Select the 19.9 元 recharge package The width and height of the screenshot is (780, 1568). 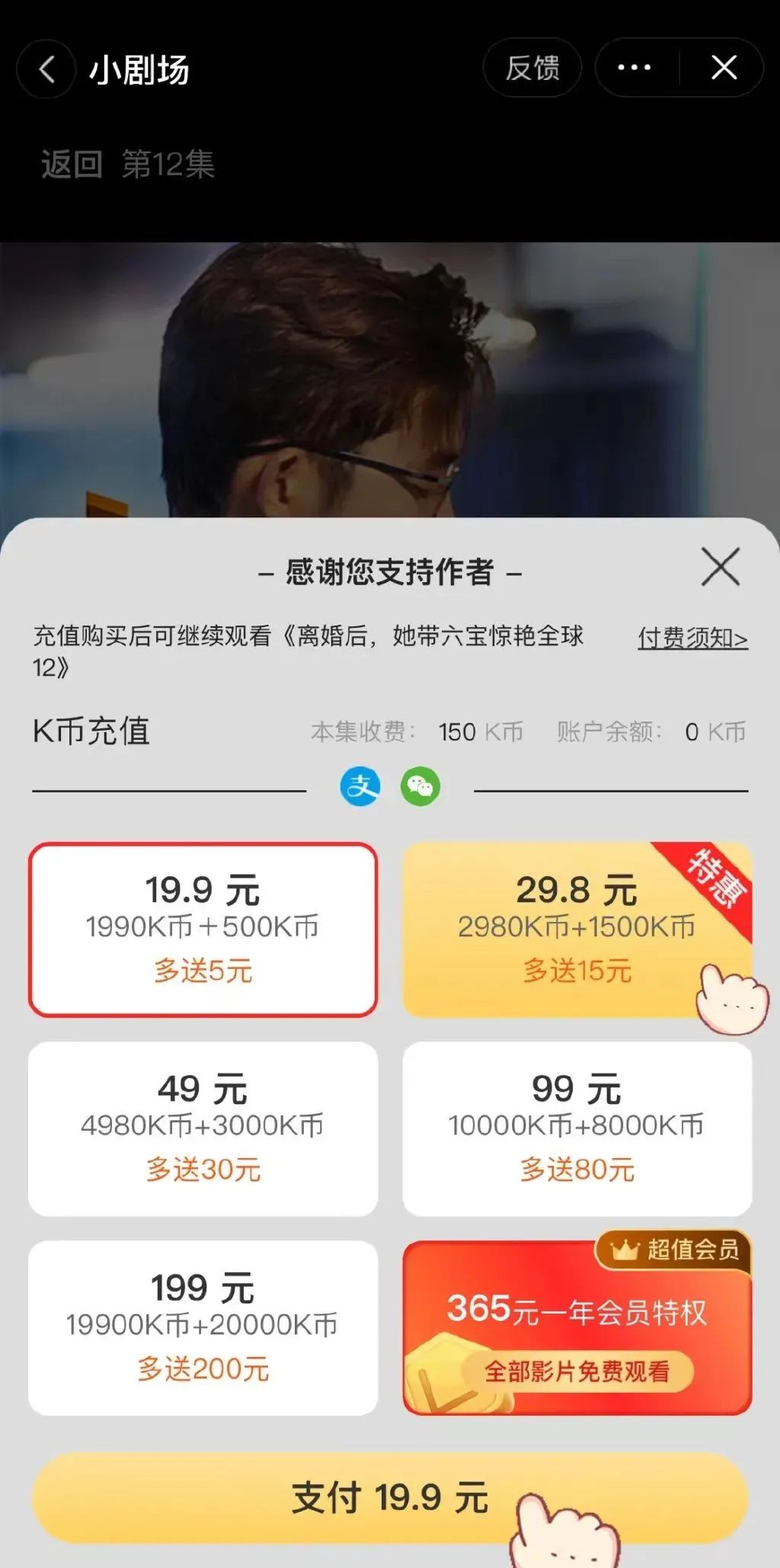click(x=202, y=930)
